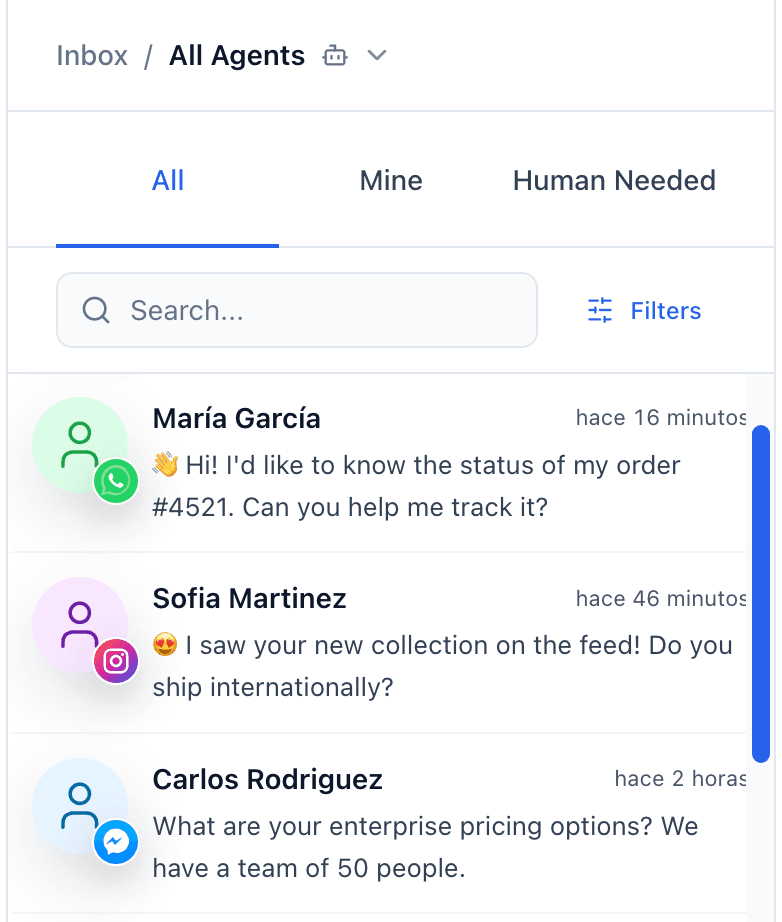Click the Messenger badge on Carlos Rodriguez's avatar
The height and width of the screenshot is (922, 782).
pyautogui.click(x=116, y=842)
